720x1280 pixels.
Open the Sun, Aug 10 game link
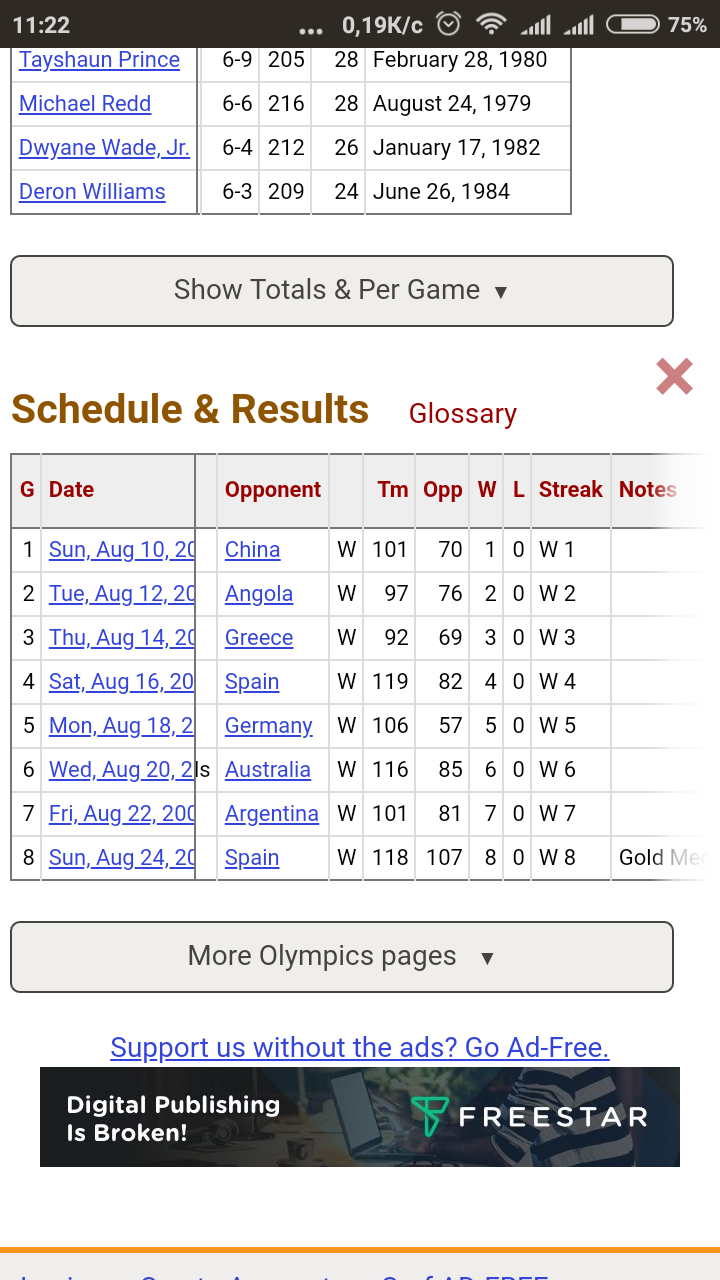point(122,550)
